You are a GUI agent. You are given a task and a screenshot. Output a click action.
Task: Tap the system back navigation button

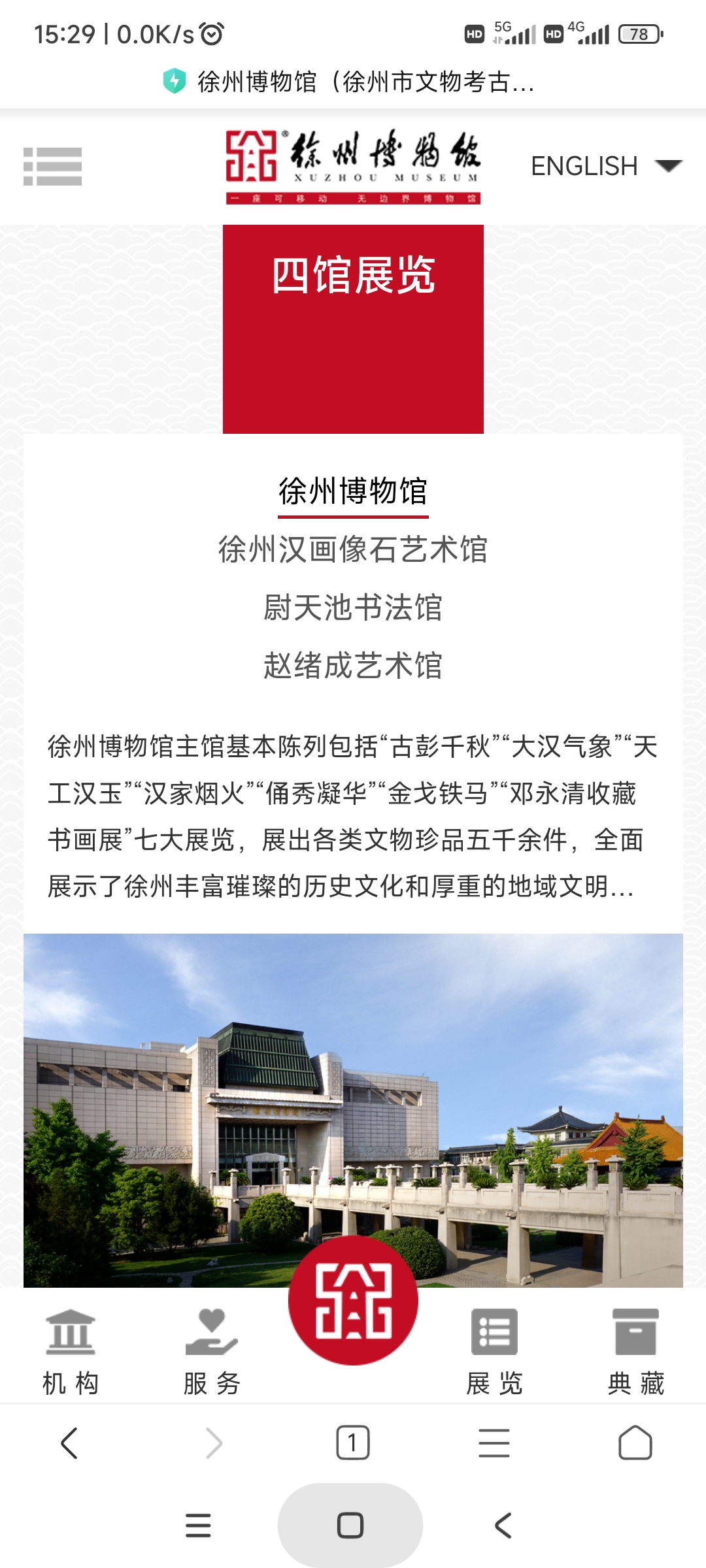point(503,1526)
